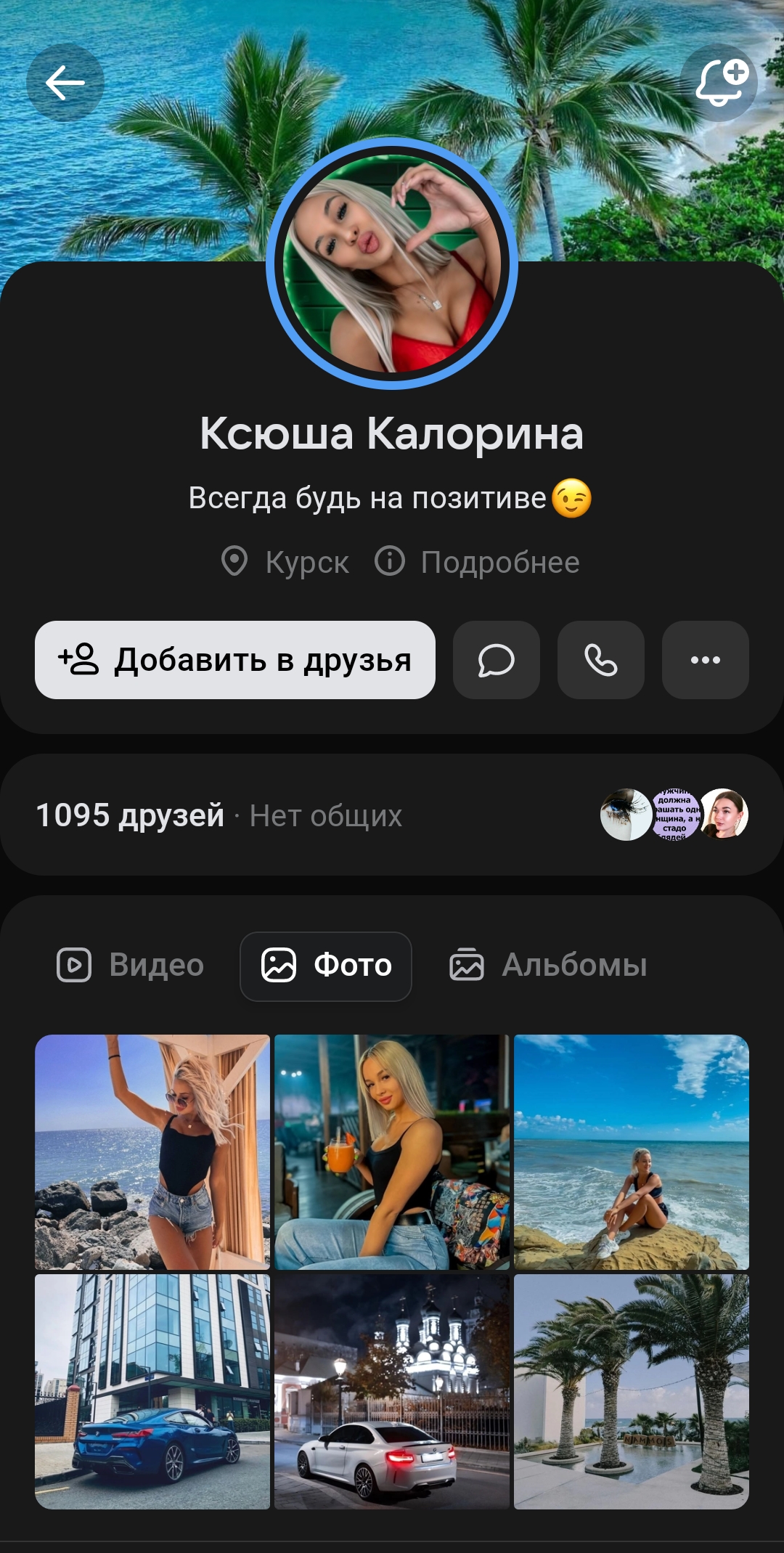The image size is (784, 1553).
Task: Open the 1095 друзей list
Action: (131, 816)
